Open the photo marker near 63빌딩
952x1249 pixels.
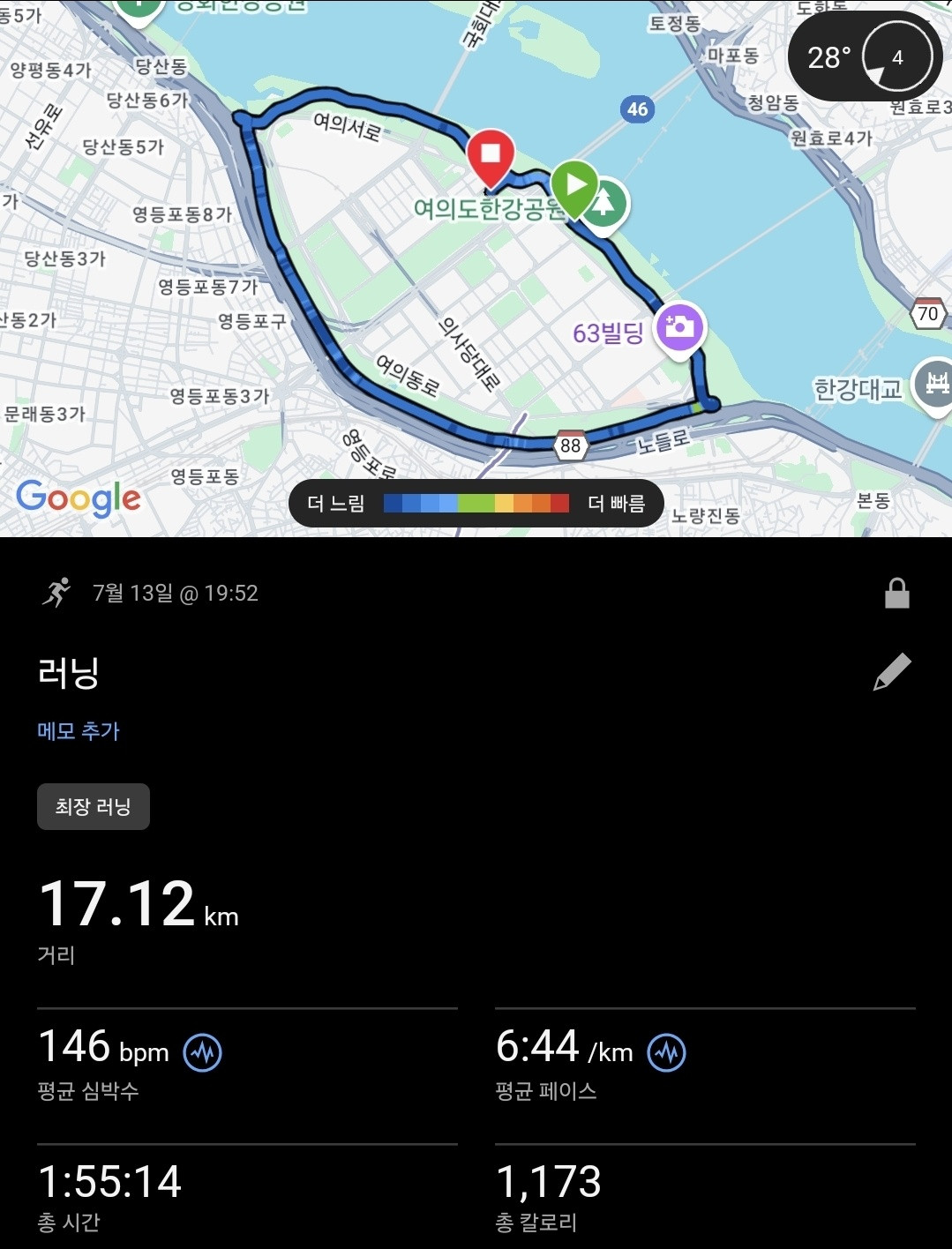(678, 329)
